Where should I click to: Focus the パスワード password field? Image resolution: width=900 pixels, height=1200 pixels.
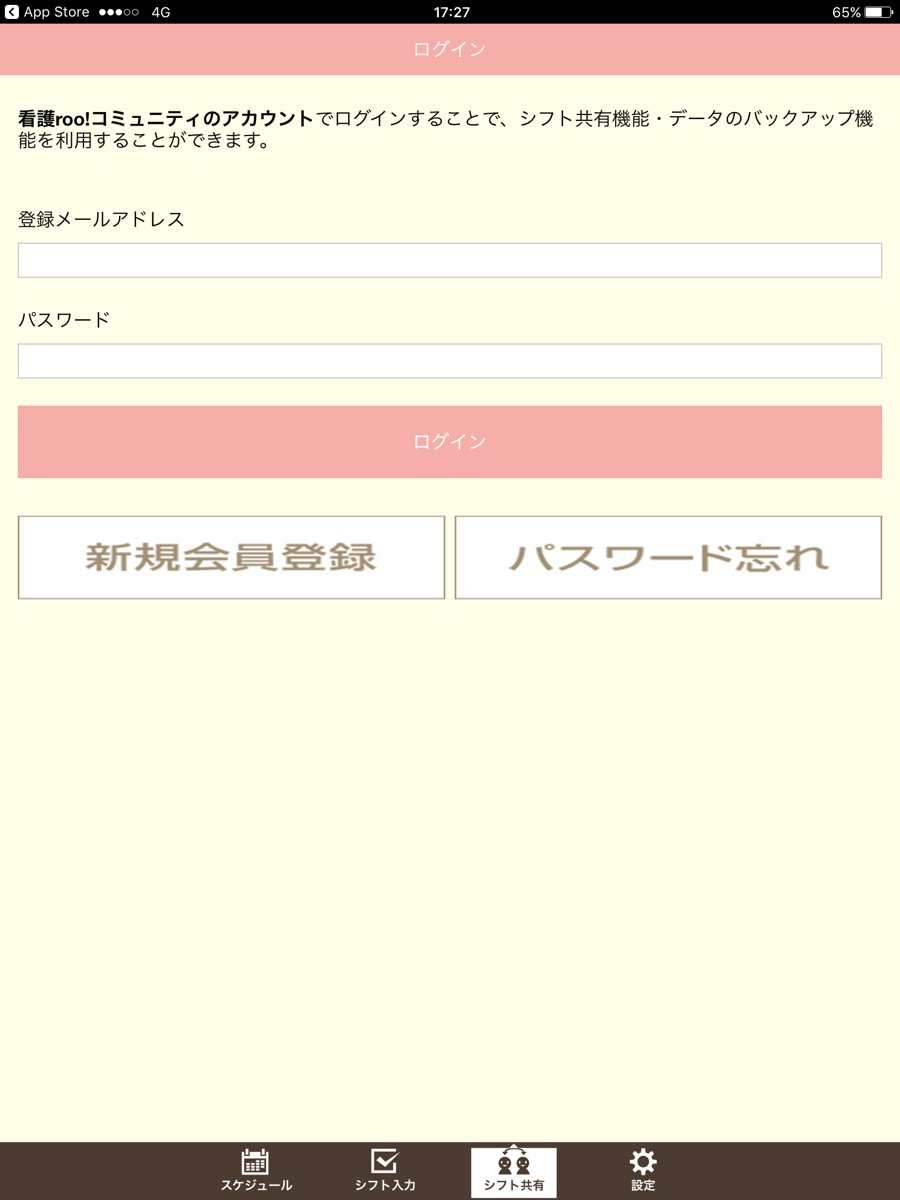pos(450,361)
